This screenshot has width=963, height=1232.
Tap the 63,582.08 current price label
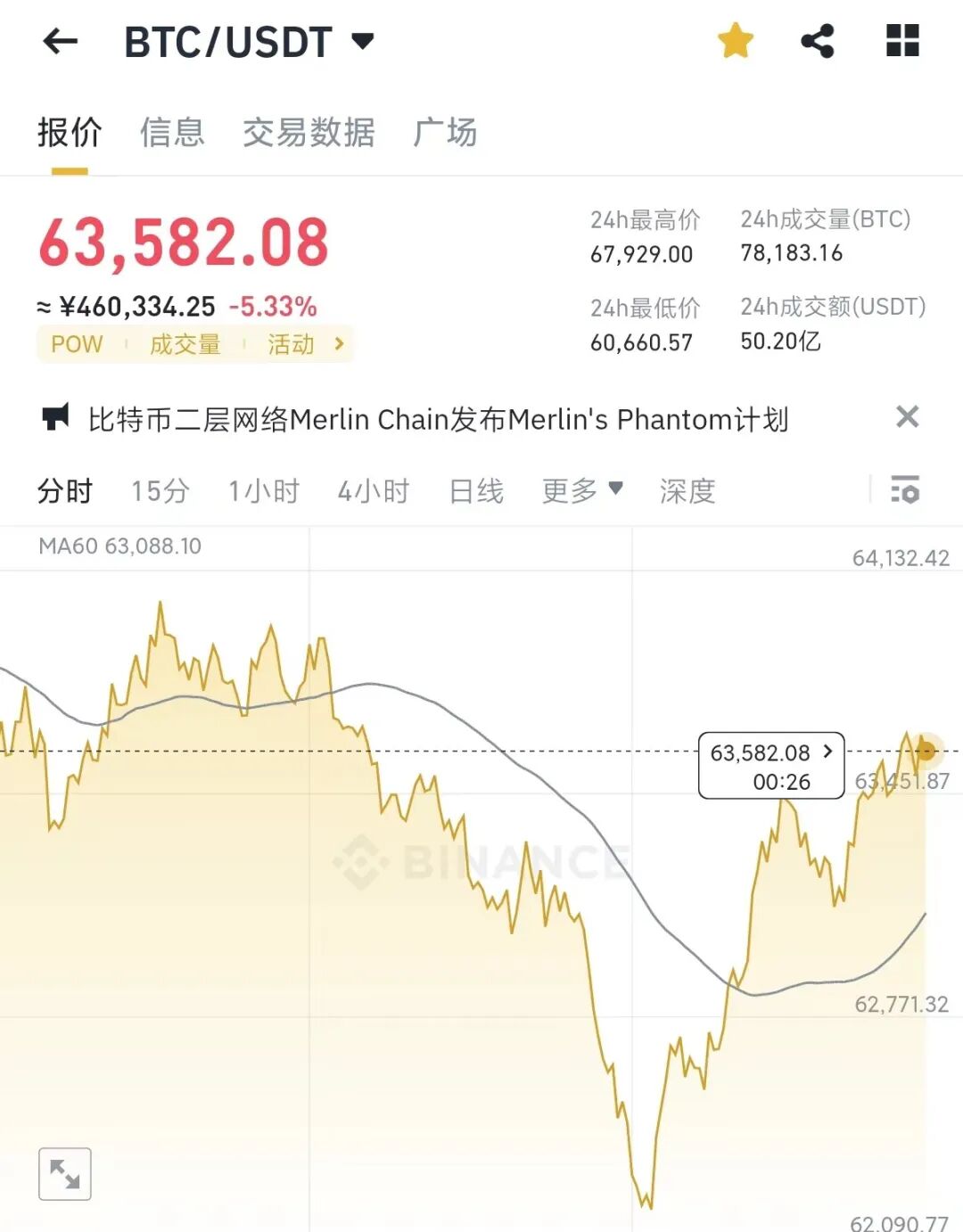(x=771, y=765)
